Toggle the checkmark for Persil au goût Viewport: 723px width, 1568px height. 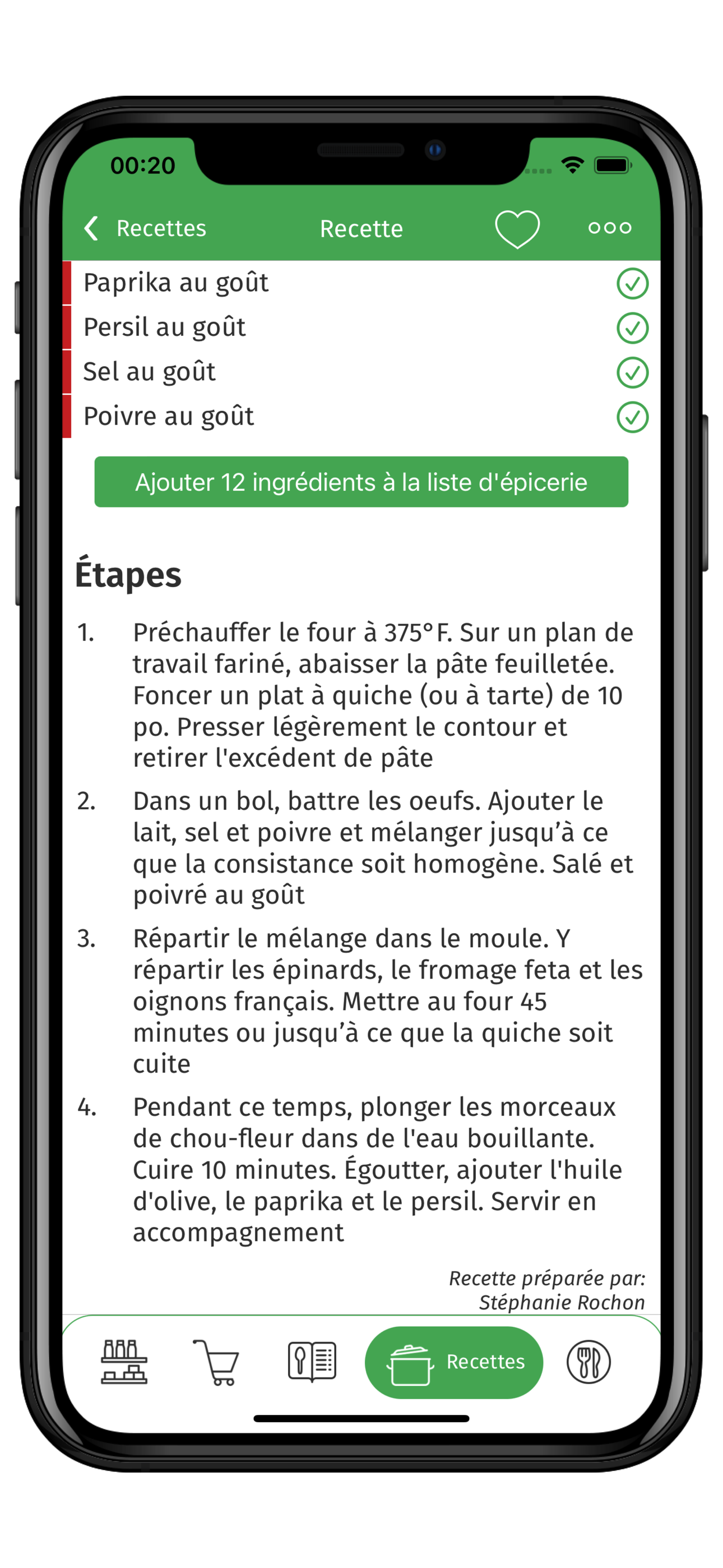coord(632,328)
